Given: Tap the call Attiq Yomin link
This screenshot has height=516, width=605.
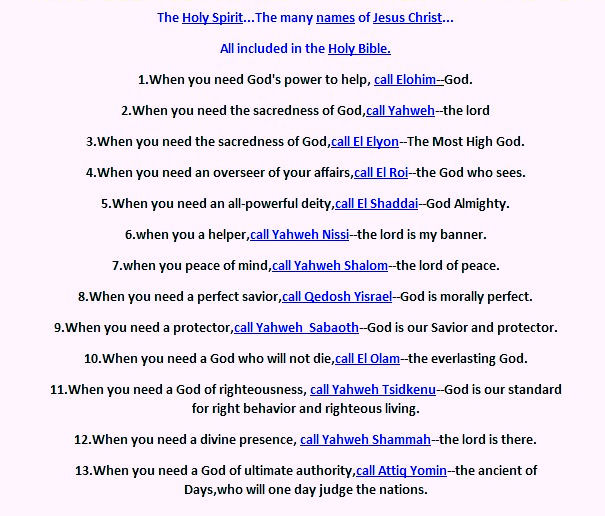Looking at the screenshot, I should click(x=402, y=470).
